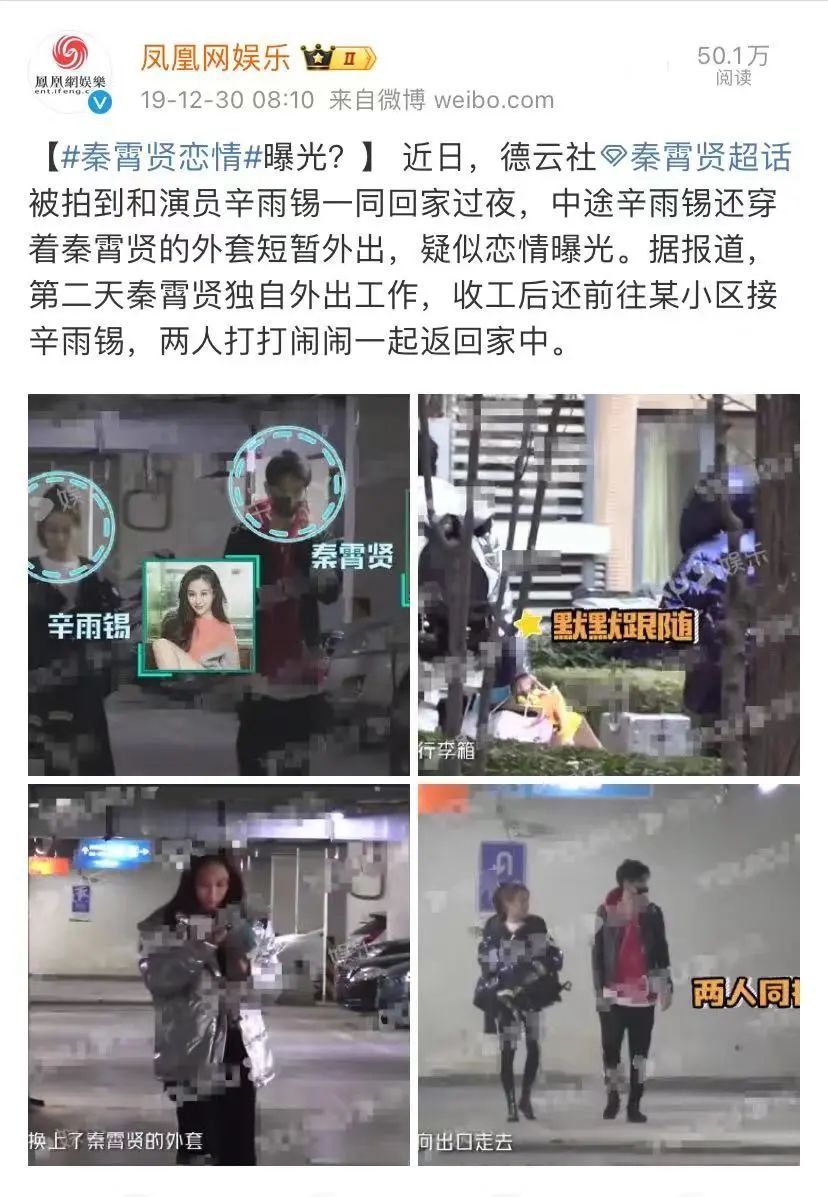Tap the 凤凰网娱乐 account name

pos(214,57)
